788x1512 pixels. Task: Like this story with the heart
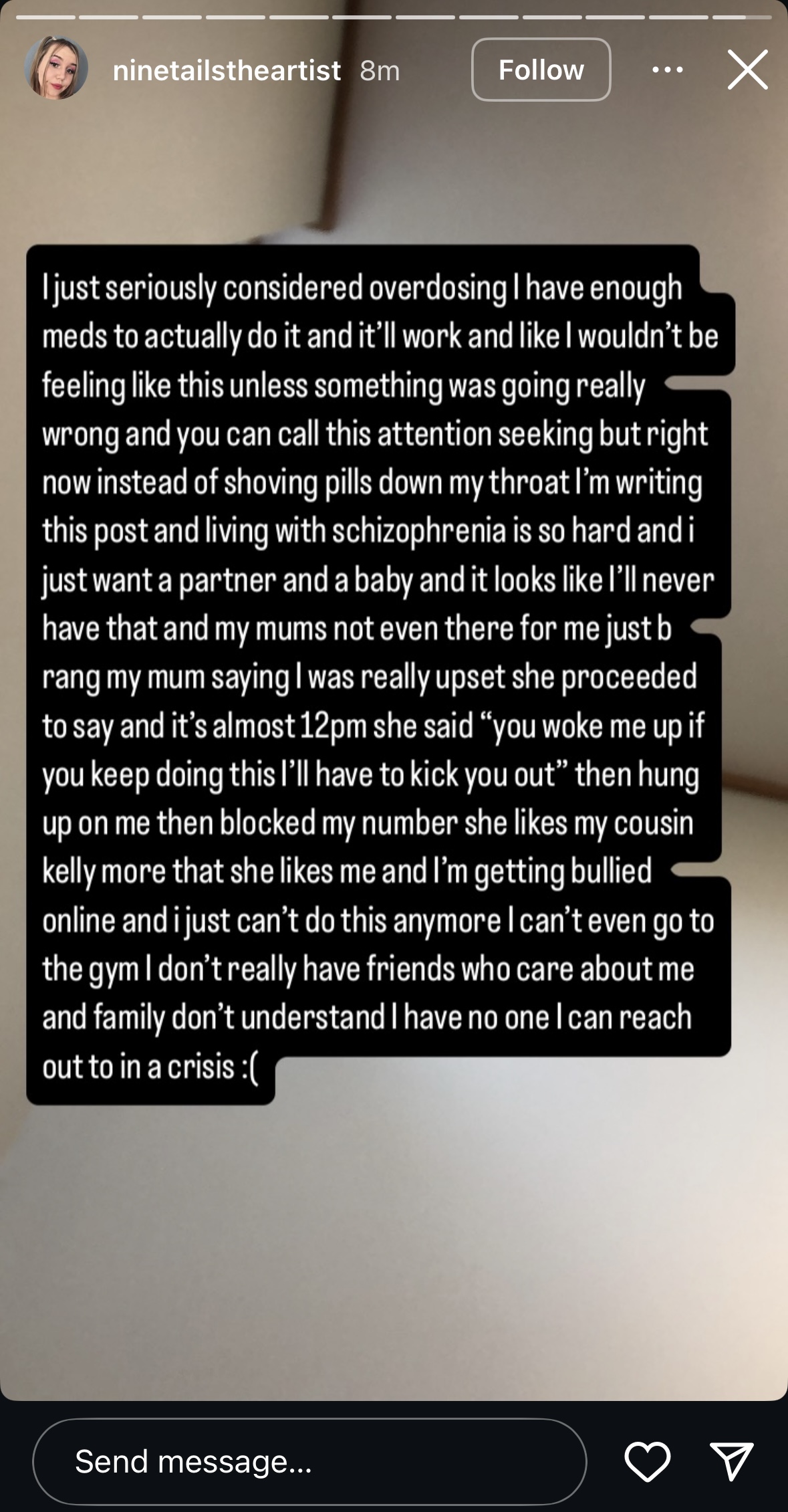click(647, 1461)
